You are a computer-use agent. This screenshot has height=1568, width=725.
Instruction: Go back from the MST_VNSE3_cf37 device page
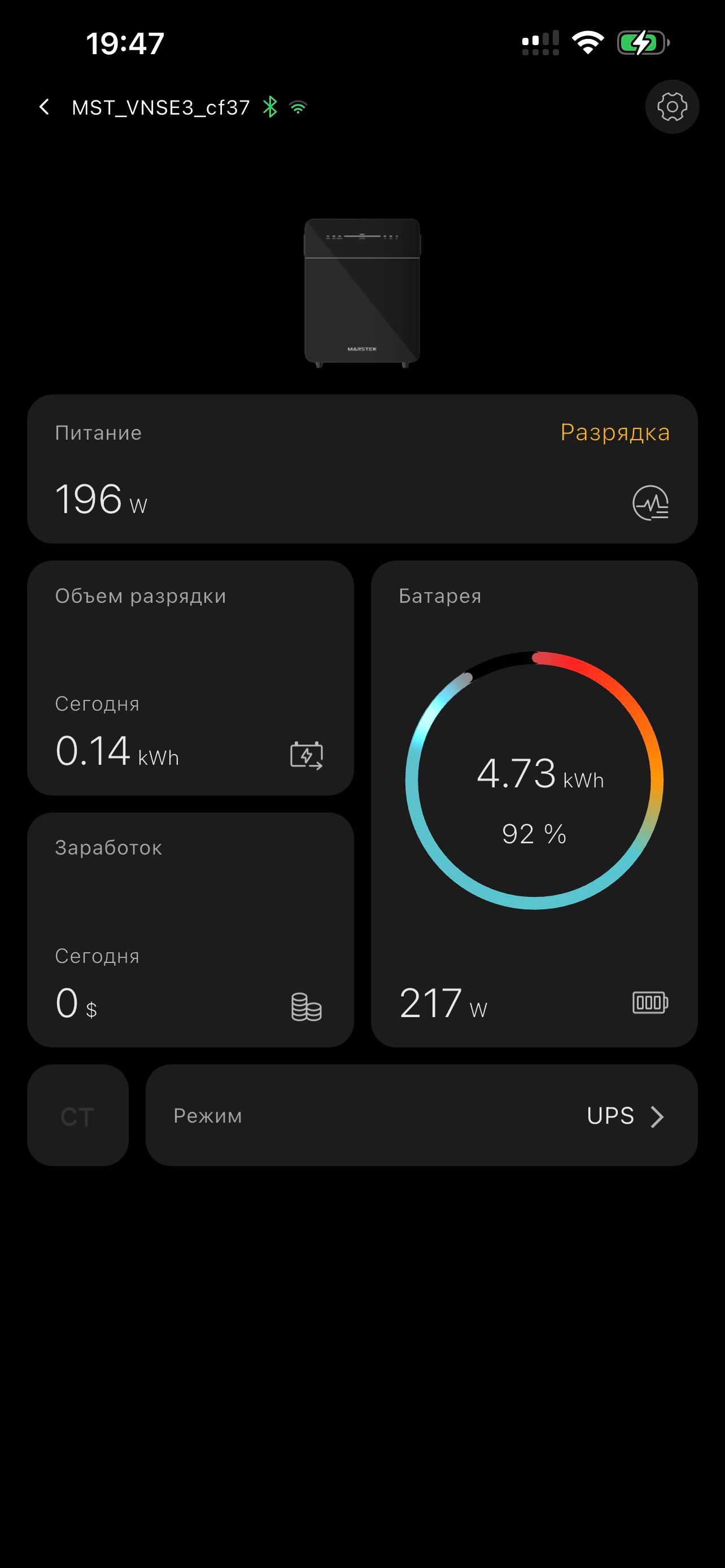click(x=44, y=107)
